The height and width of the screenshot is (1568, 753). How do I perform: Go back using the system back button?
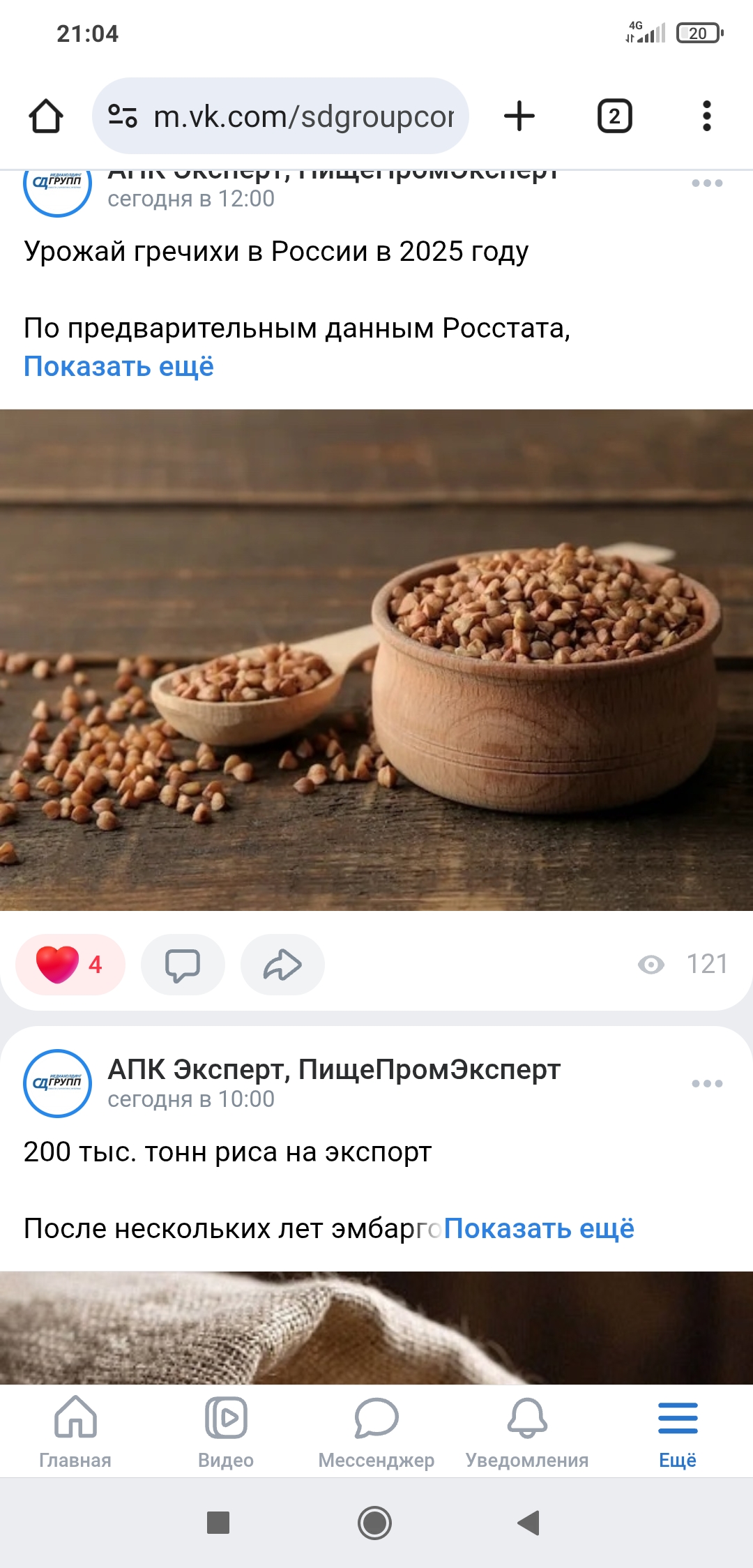coord(528,1523)
